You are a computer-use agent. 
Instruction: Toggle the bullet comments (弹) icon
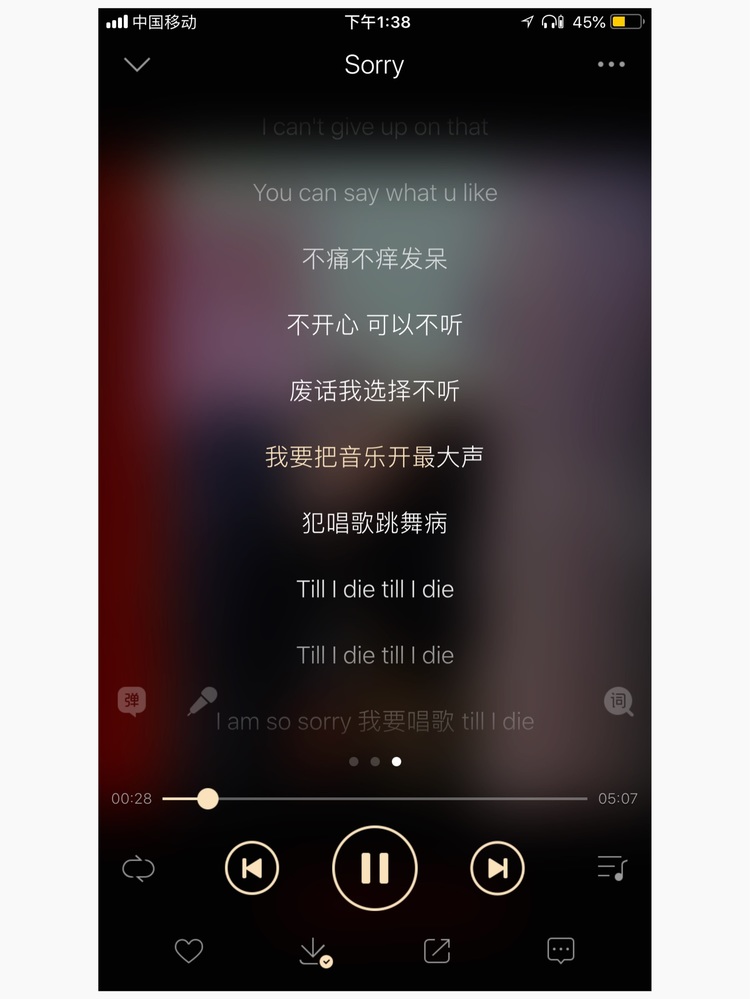pyautogui.click(x=132, y=701)
